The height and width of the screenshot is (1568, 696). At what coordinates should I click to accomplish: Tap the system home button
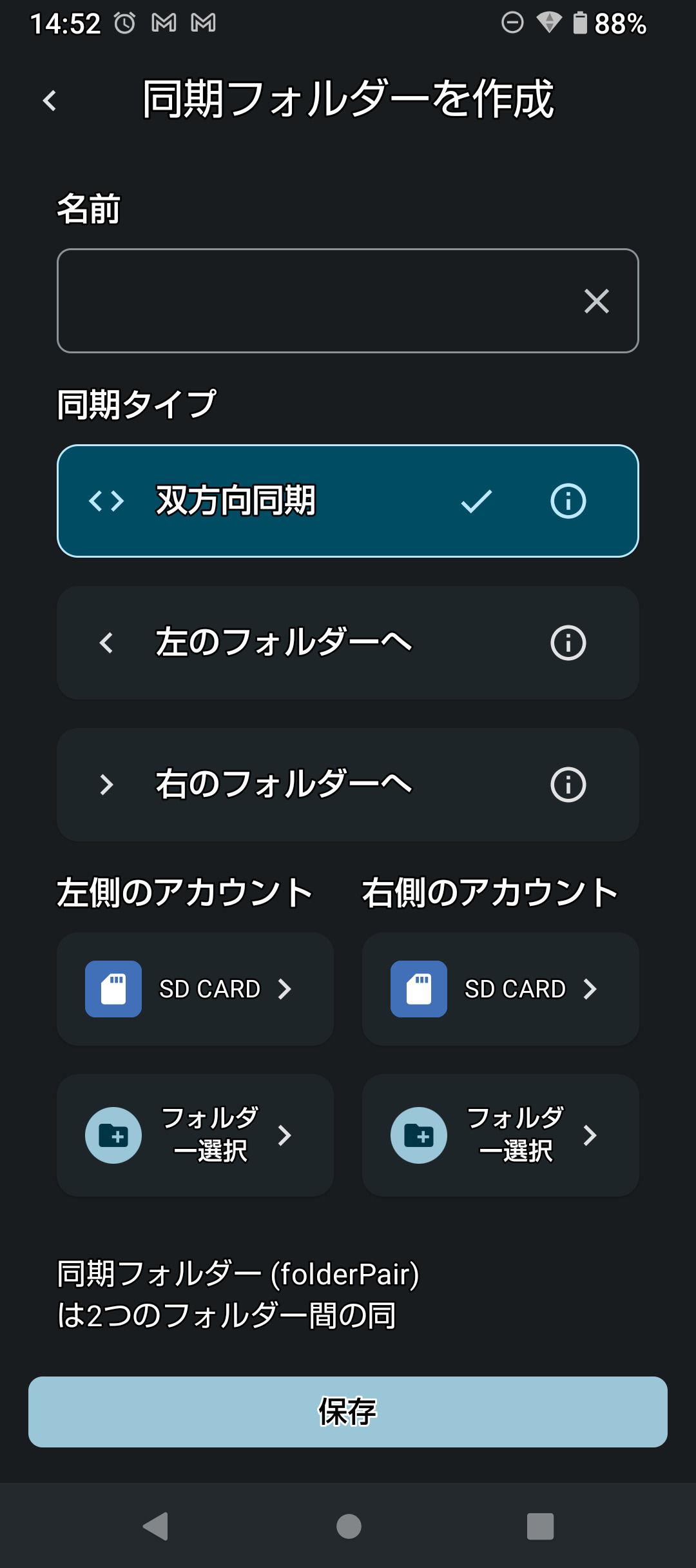point(349,1526)
